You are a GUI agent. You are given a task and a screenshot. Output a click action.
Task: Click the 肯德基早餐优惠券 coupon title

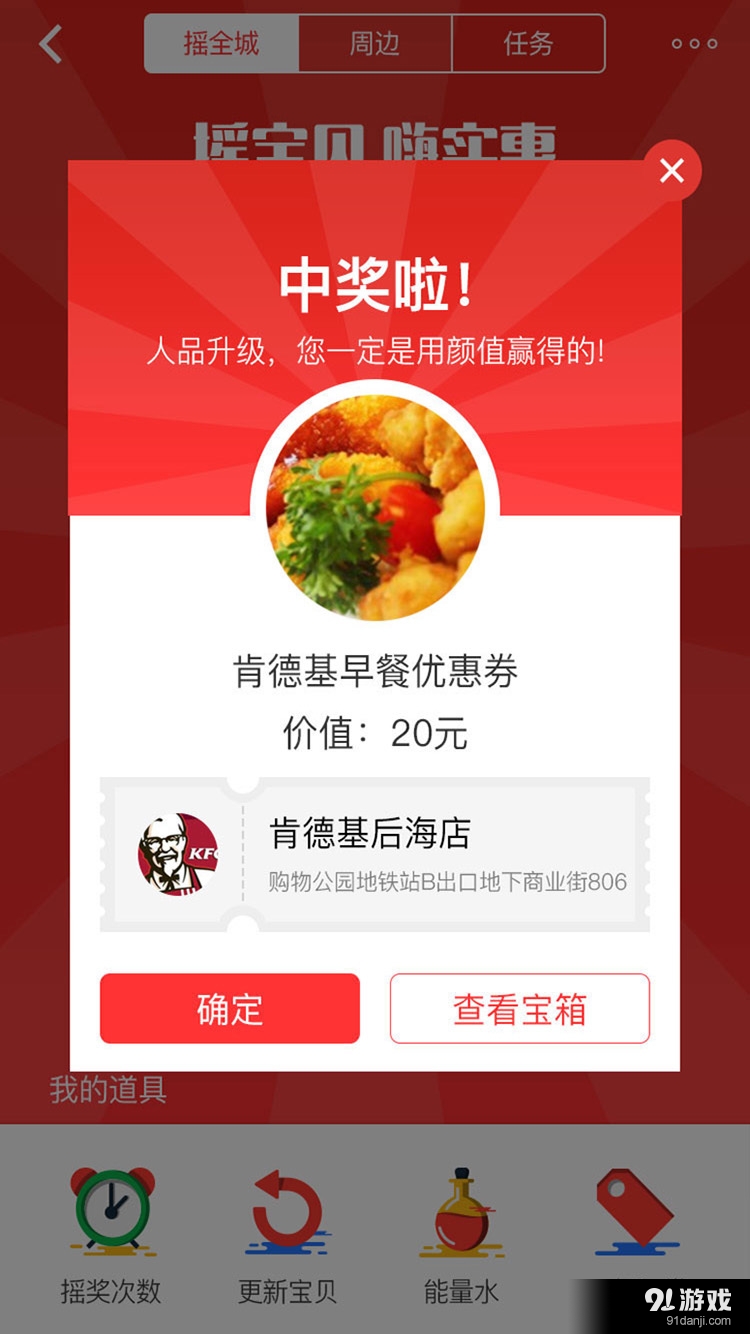point(375,674)
